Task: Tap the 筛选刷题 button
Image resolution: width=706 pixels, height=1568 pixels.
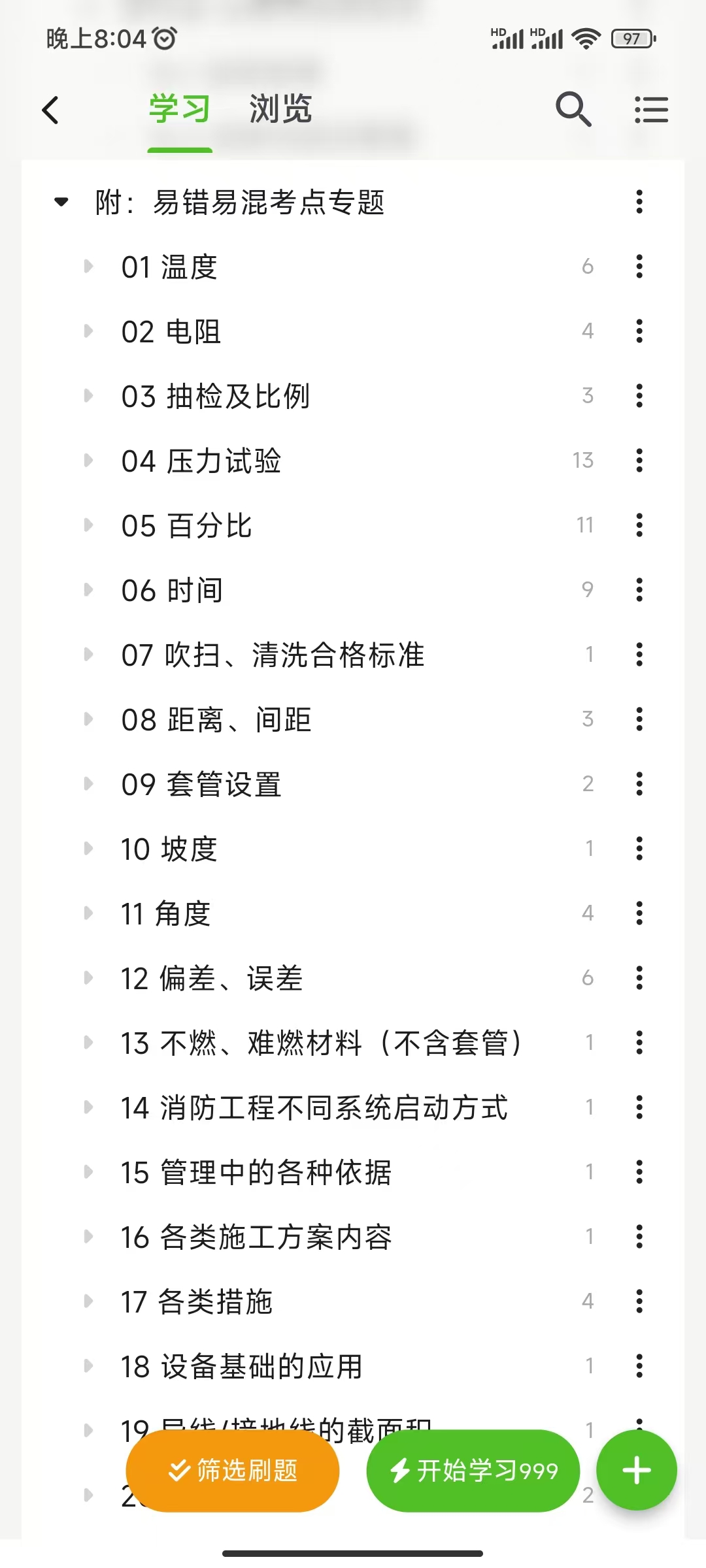Action: pyautogui.click(x=233, y=1471)
